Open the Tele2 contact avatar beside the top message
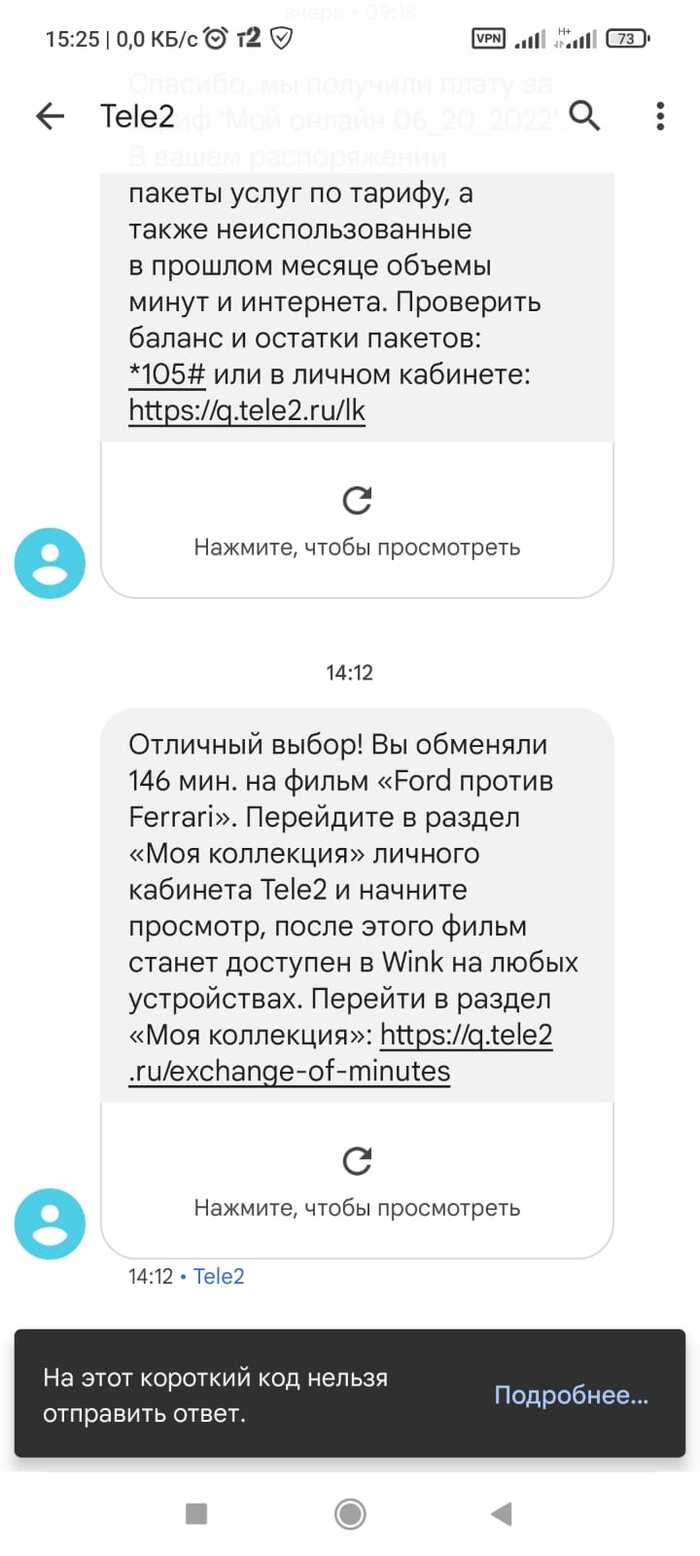This screenshot has height=1556, width=700. coord(50,563)
